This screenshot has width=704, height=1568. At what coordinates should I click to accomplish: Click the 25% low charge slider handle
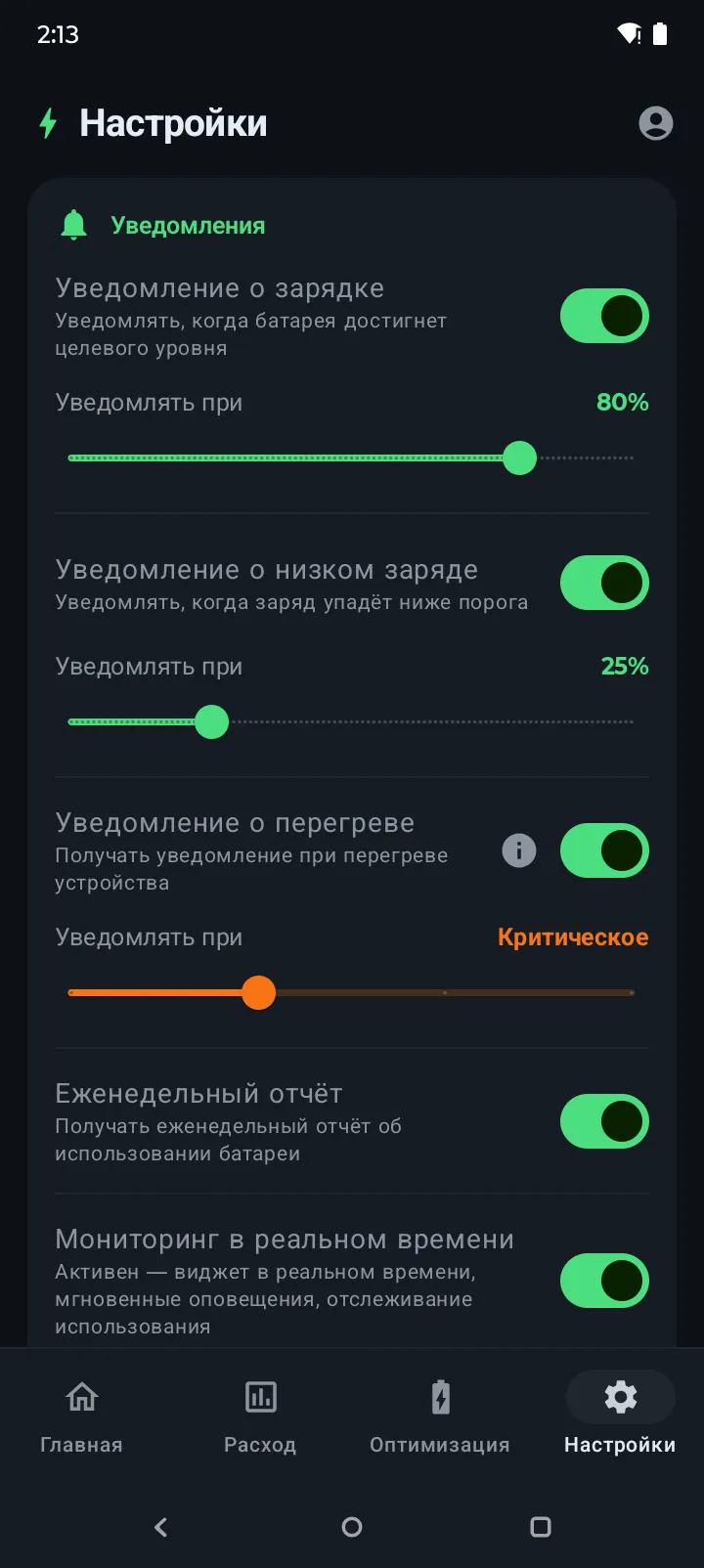(x=211, y=721)
